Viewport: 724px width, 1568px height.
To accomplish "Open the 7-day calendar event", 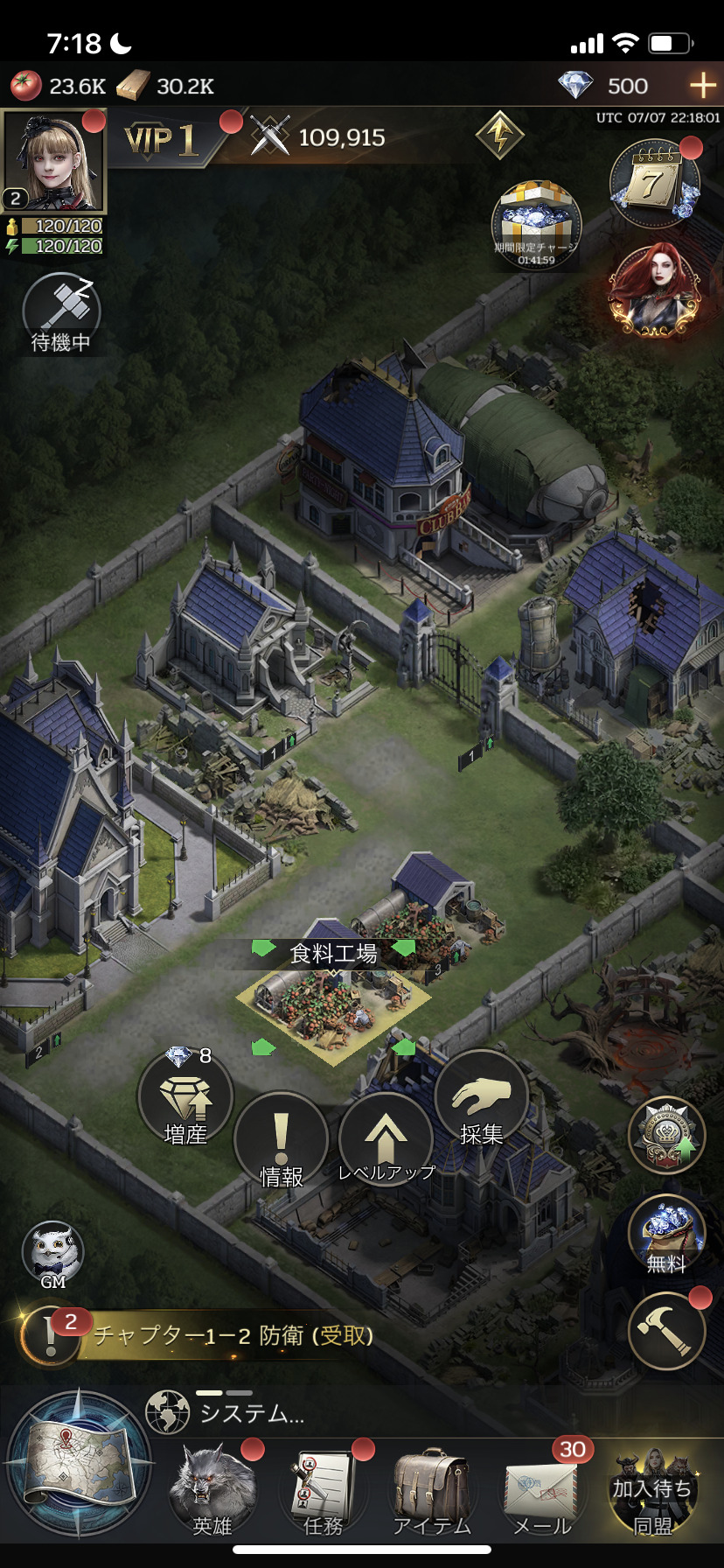I will 653,182.
